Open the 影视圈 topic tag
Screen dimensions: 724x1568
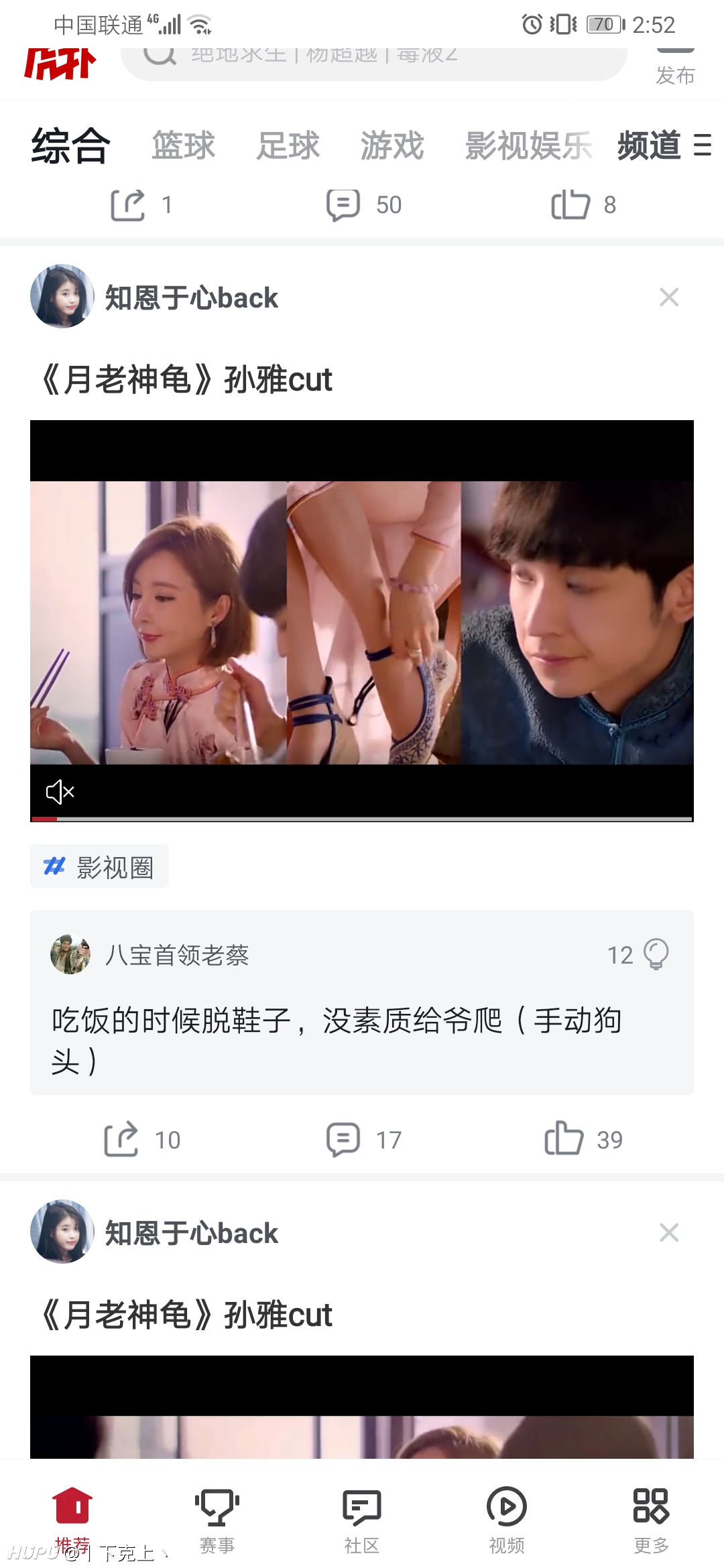pyautogui.click(x=99, y=867)
